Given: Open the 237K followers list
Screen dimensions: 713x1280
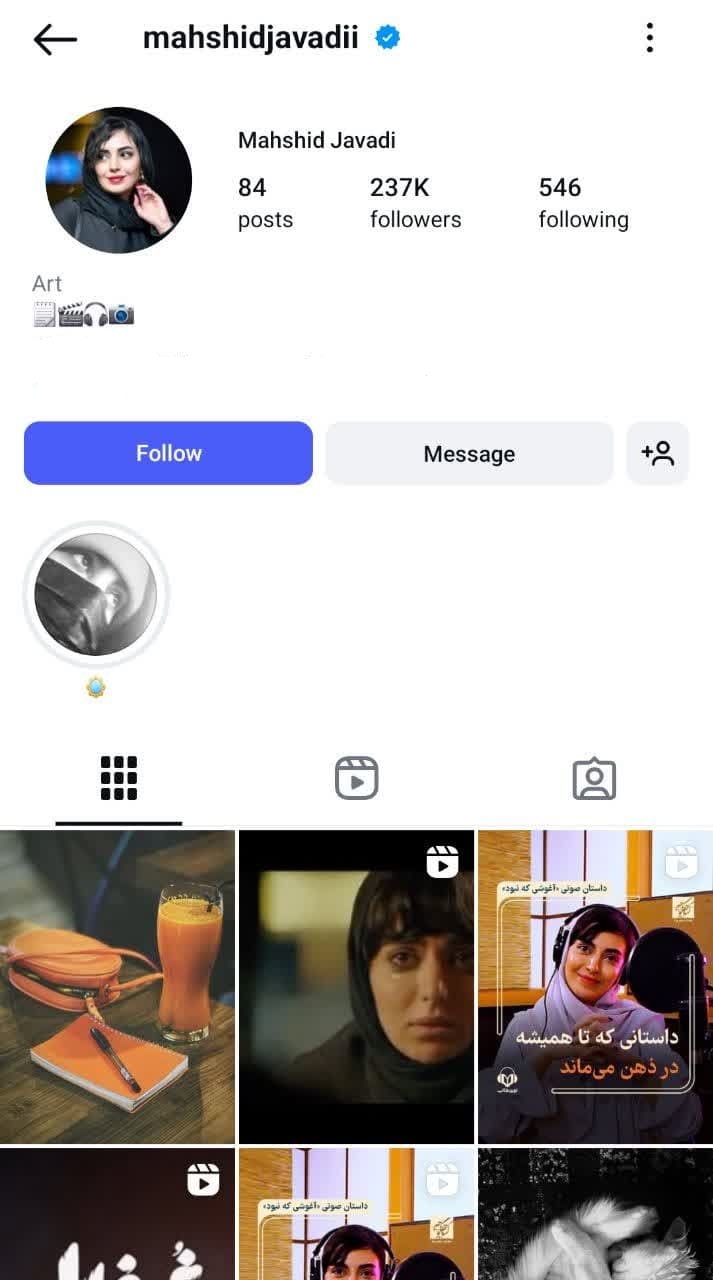Looking at the screenshot, I should [x=415, y=203].
